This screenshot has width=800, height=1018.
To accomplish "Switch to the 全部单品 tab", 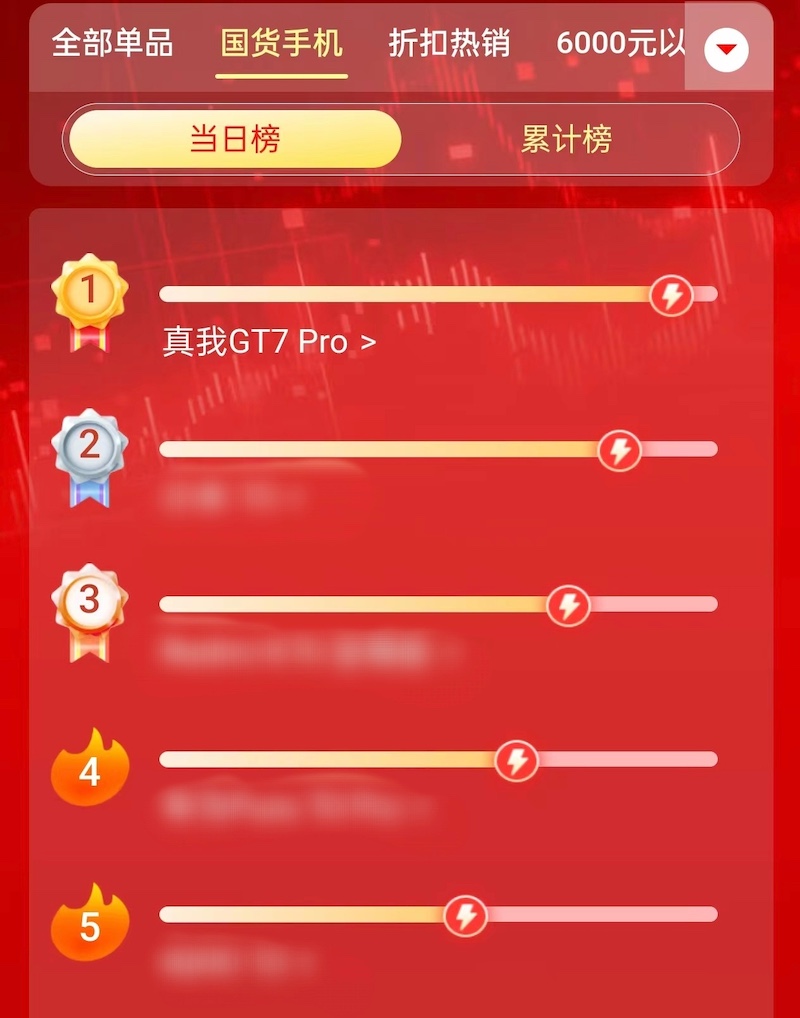I will pyautogui.click(x=112, y=43).
